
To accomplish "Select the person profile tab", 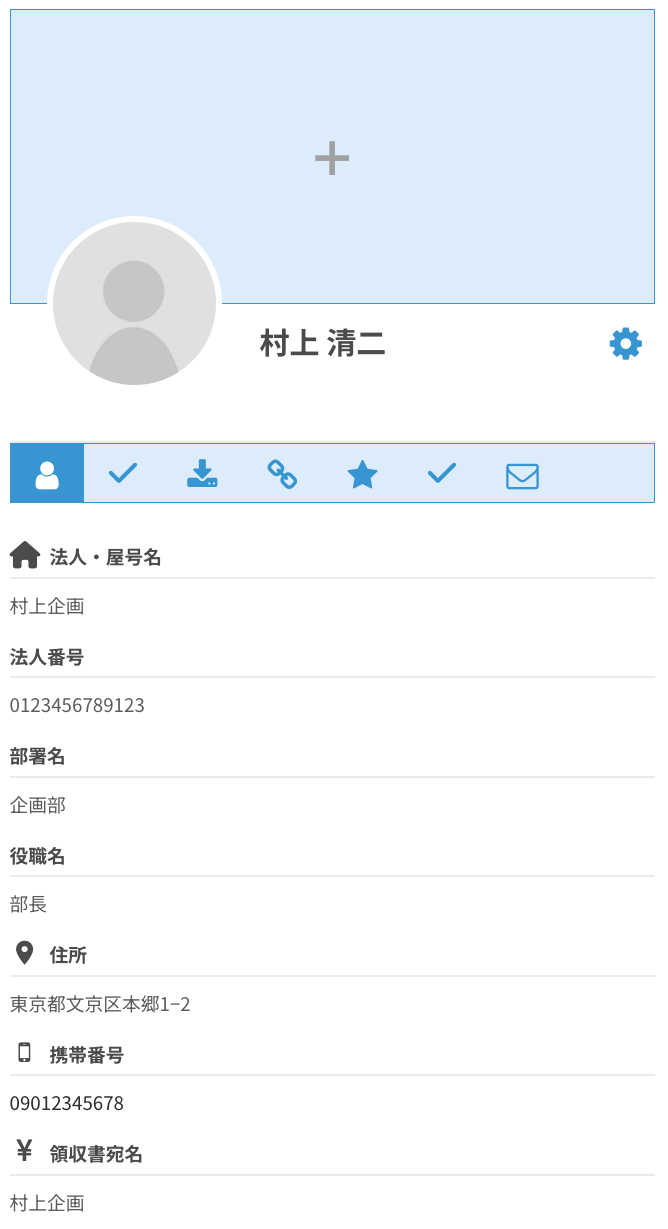I will (47, 474).
